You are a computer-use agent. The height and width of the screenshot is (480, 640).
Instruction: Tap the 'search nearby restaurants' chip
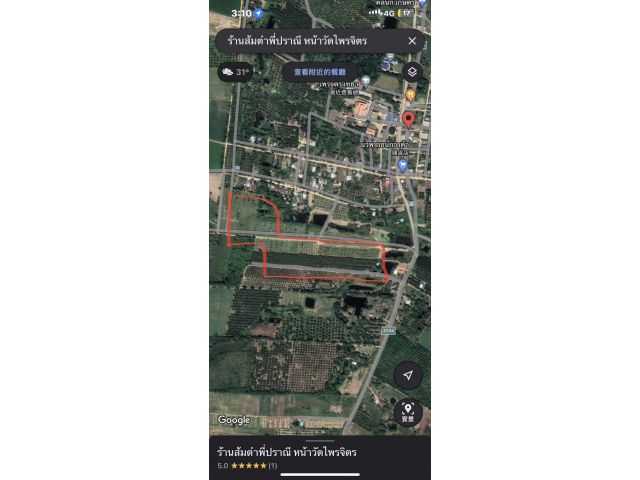point(319,72)
